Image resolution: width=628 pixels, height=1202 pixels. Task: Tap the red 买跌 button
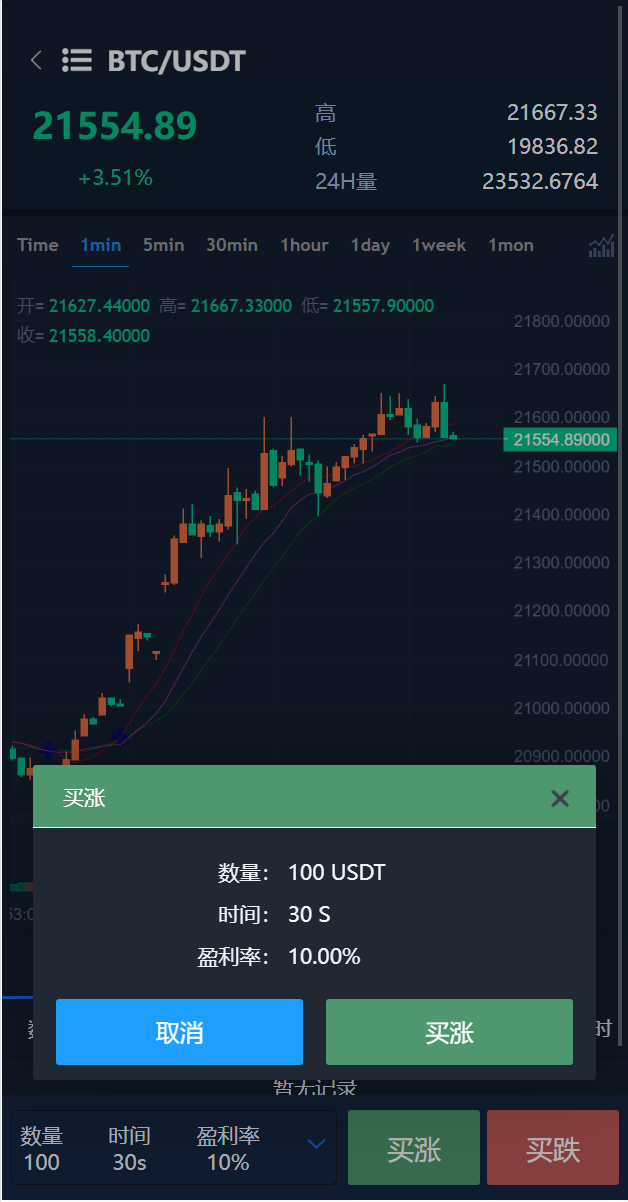click(553, 1149)
